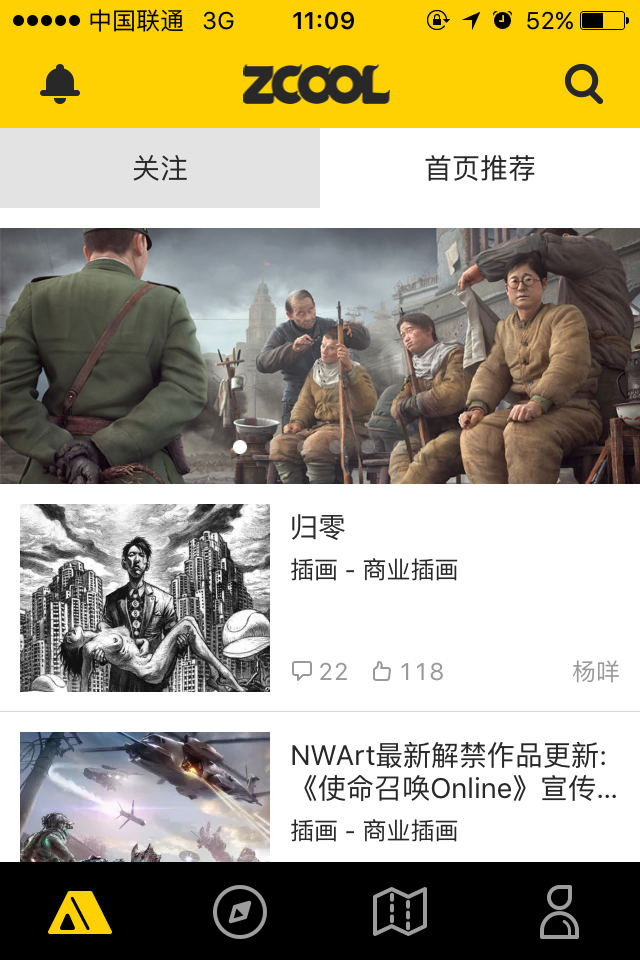The width and height of the screenshot is (640, 960).
Task: Go to the profile tab
Action: point(560,912)
